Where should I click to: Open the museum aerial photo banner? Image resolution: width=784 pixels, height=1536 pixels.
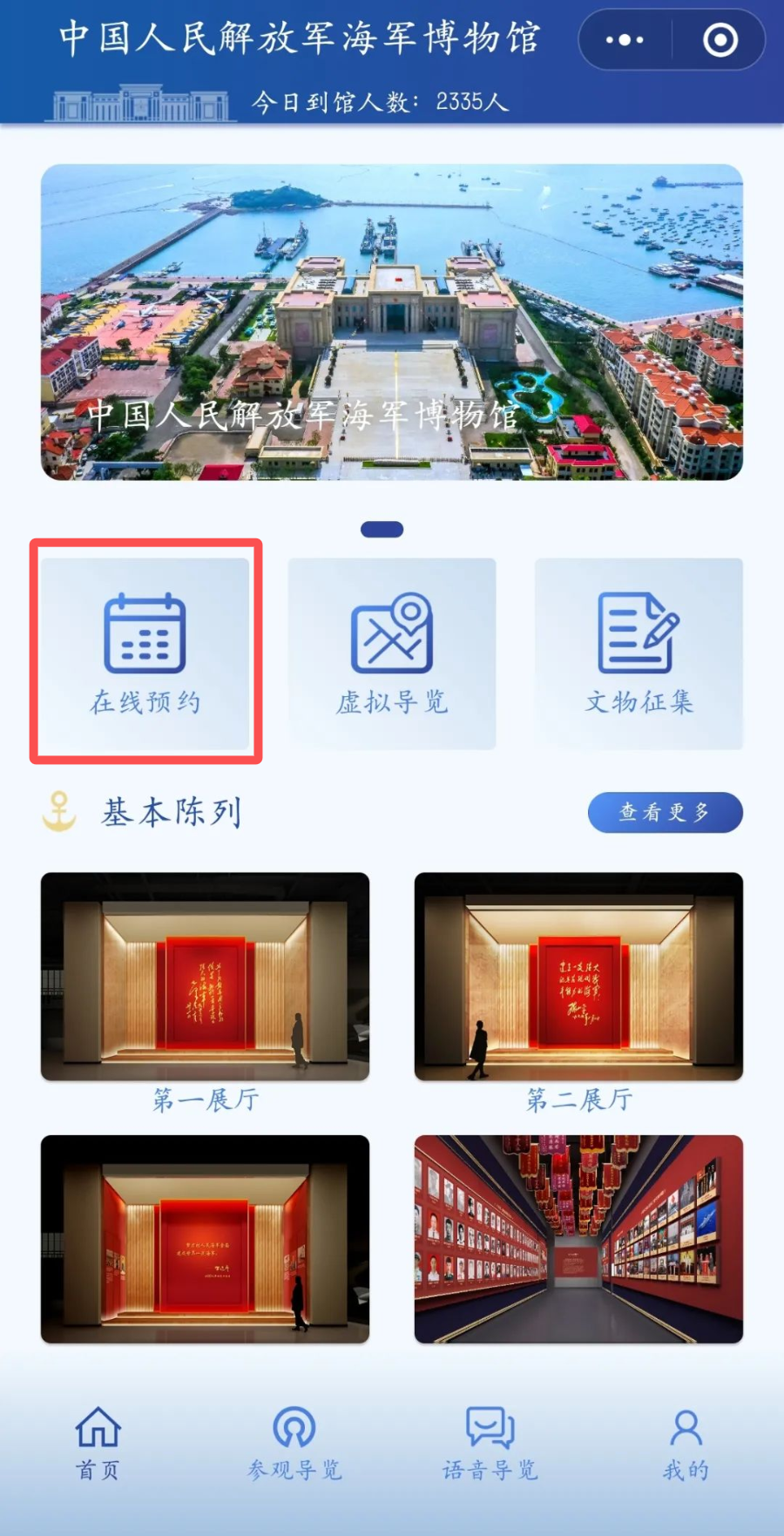[392, 321]
